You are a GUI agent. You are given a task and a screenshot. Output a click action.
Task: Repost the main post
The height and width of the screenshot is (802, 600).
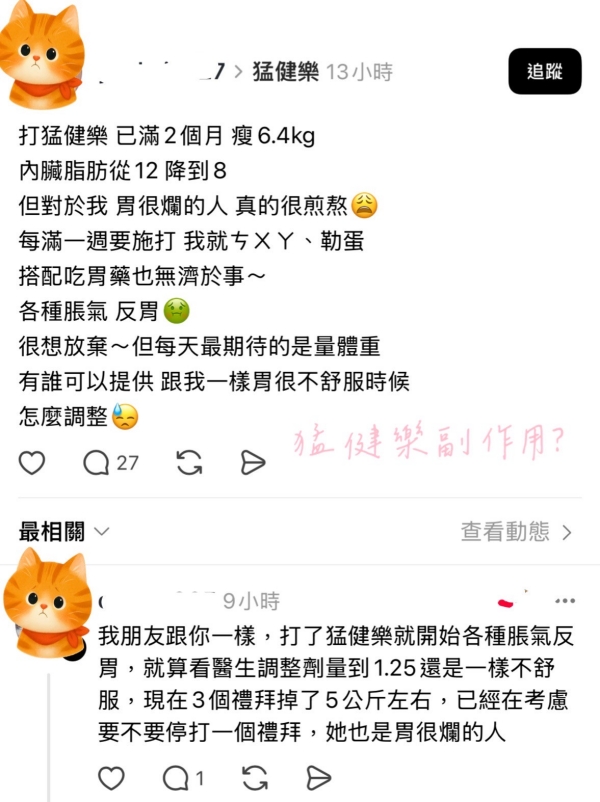[x=189, y=462]
